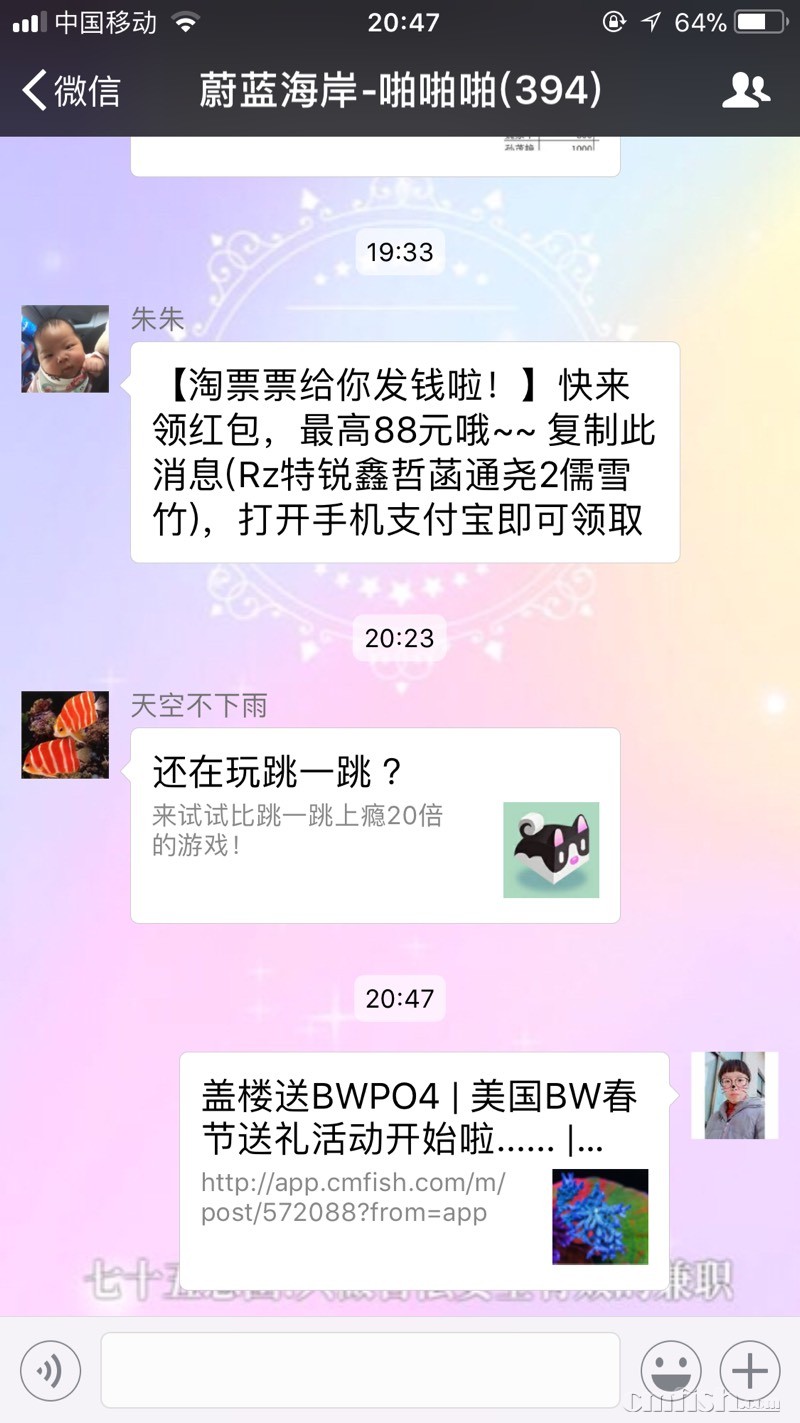
Task: Open 朱朱's profile avatar
Action: coord(65,349)
